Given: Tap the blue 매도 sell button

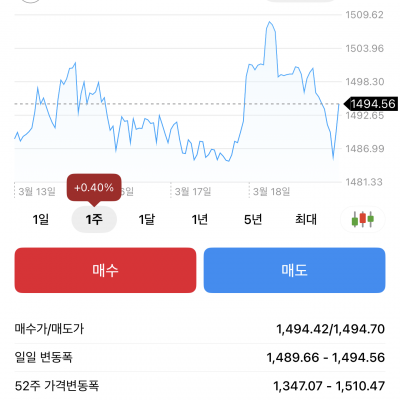Looking at the screenshot, I should point(294,270).
